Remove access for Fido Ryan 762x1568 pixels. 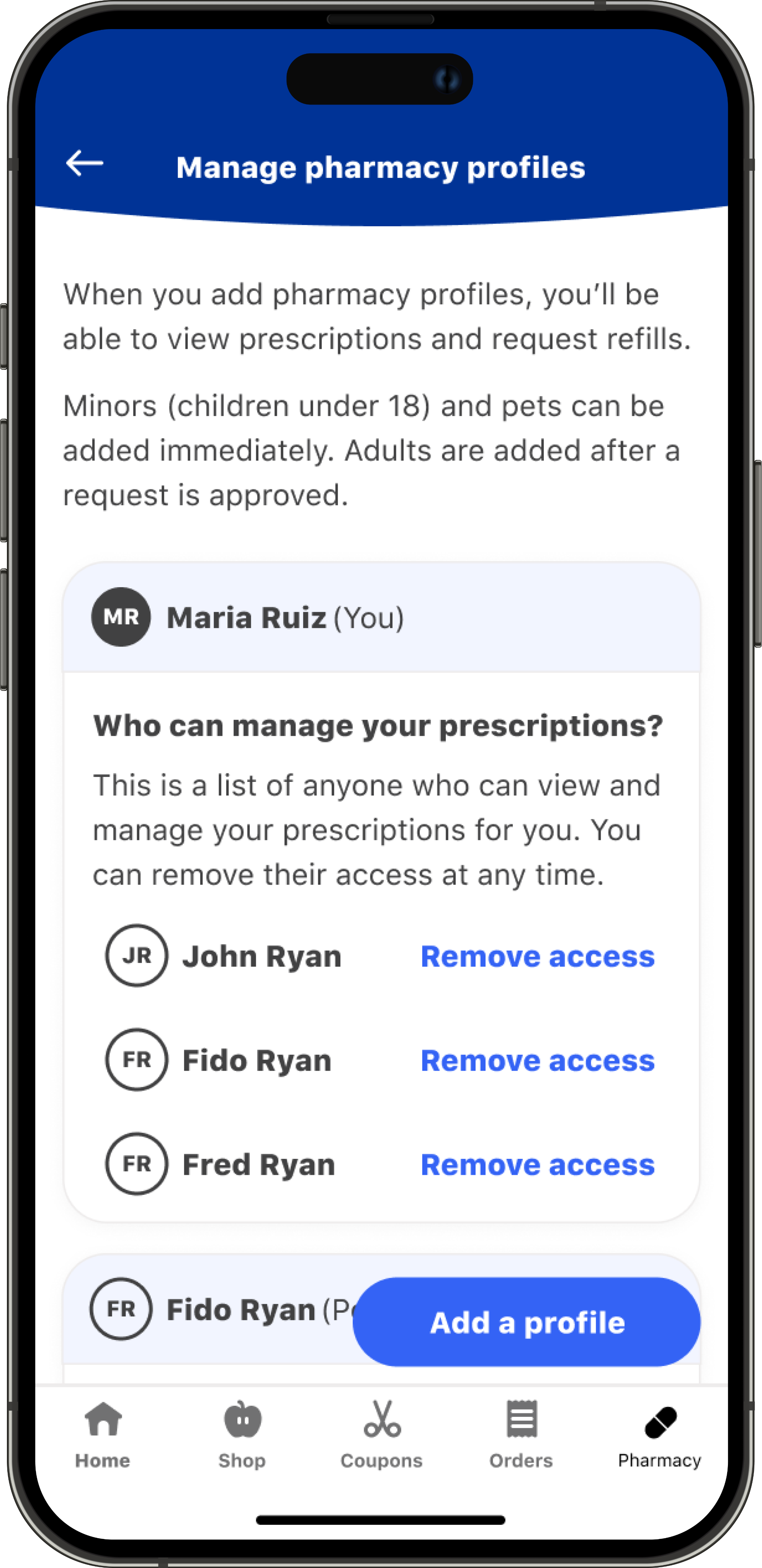(x=537, y=1060)
